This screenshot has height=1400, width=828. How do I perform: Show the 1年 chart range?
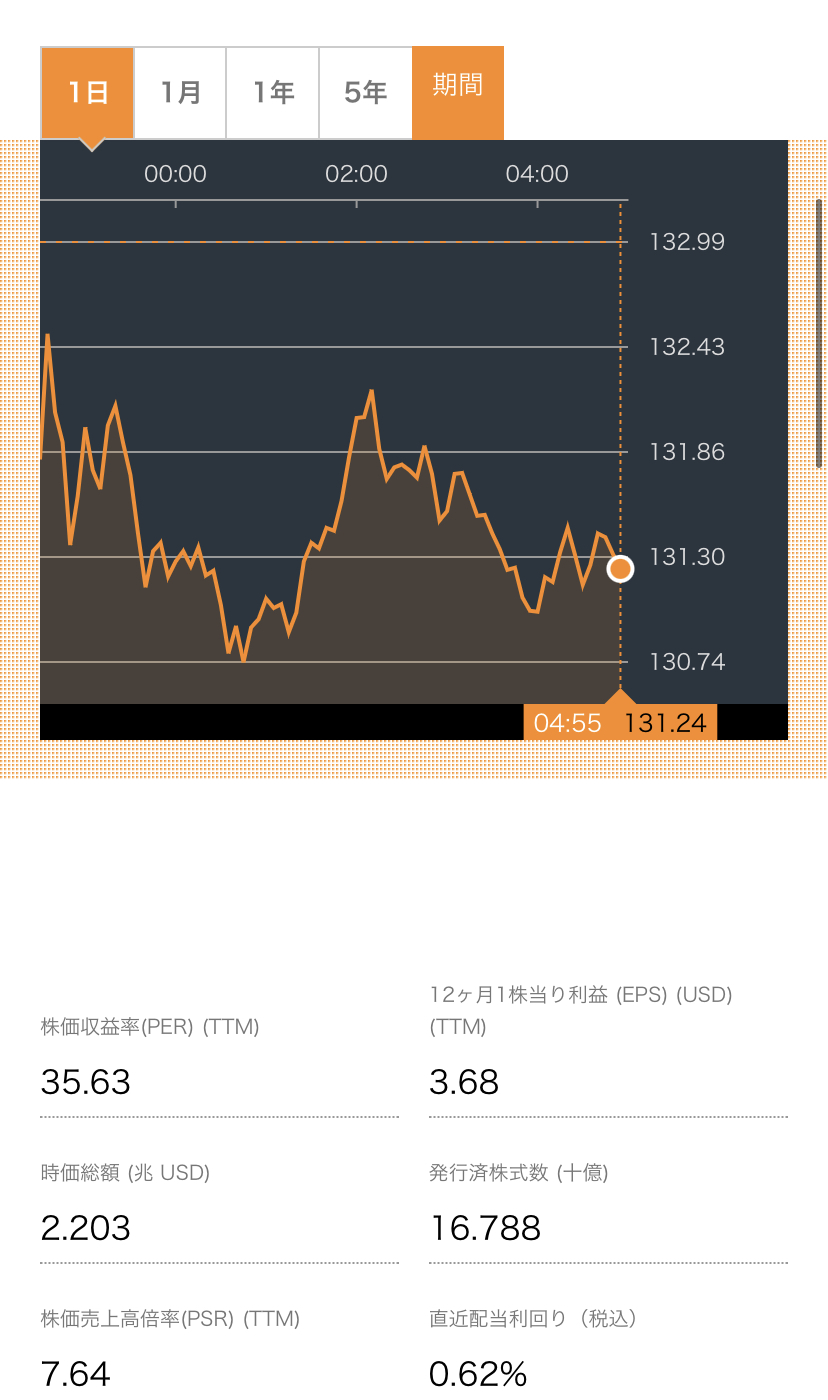tap(273, 93)
